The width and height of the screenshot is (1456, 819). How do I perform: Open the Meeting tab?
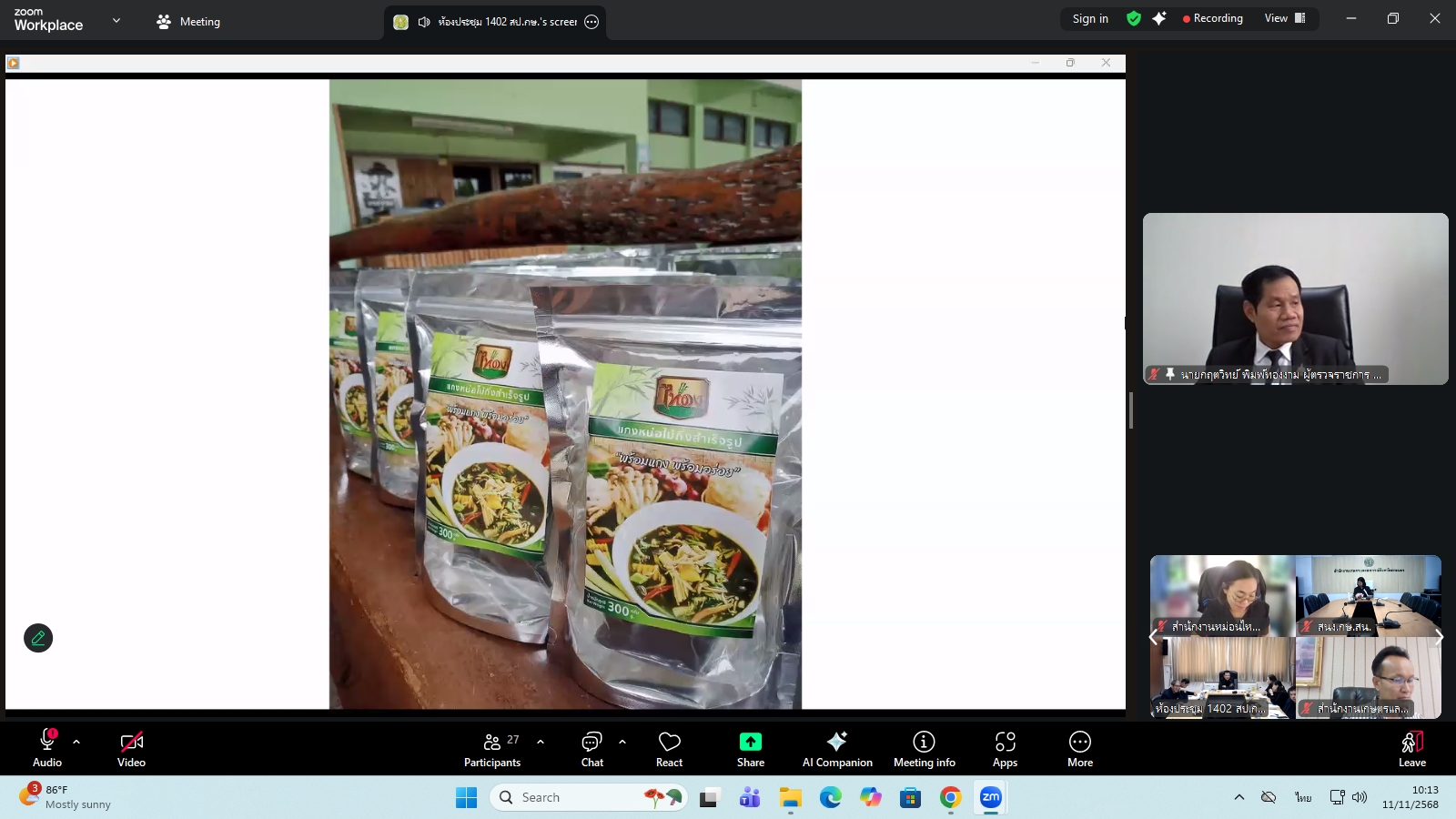coord(189,22)
